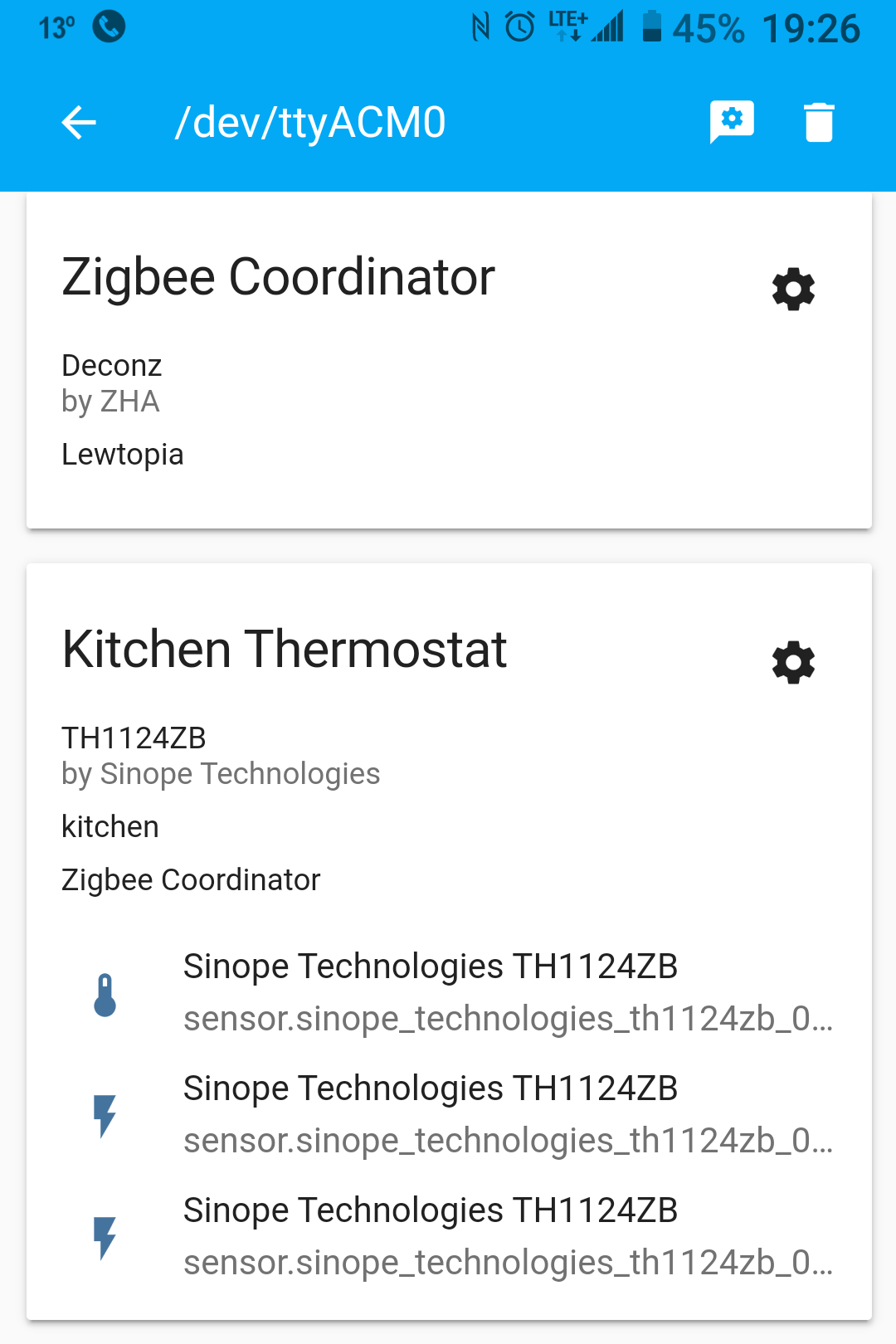Open the Lewtopia area

pos(124,455)
